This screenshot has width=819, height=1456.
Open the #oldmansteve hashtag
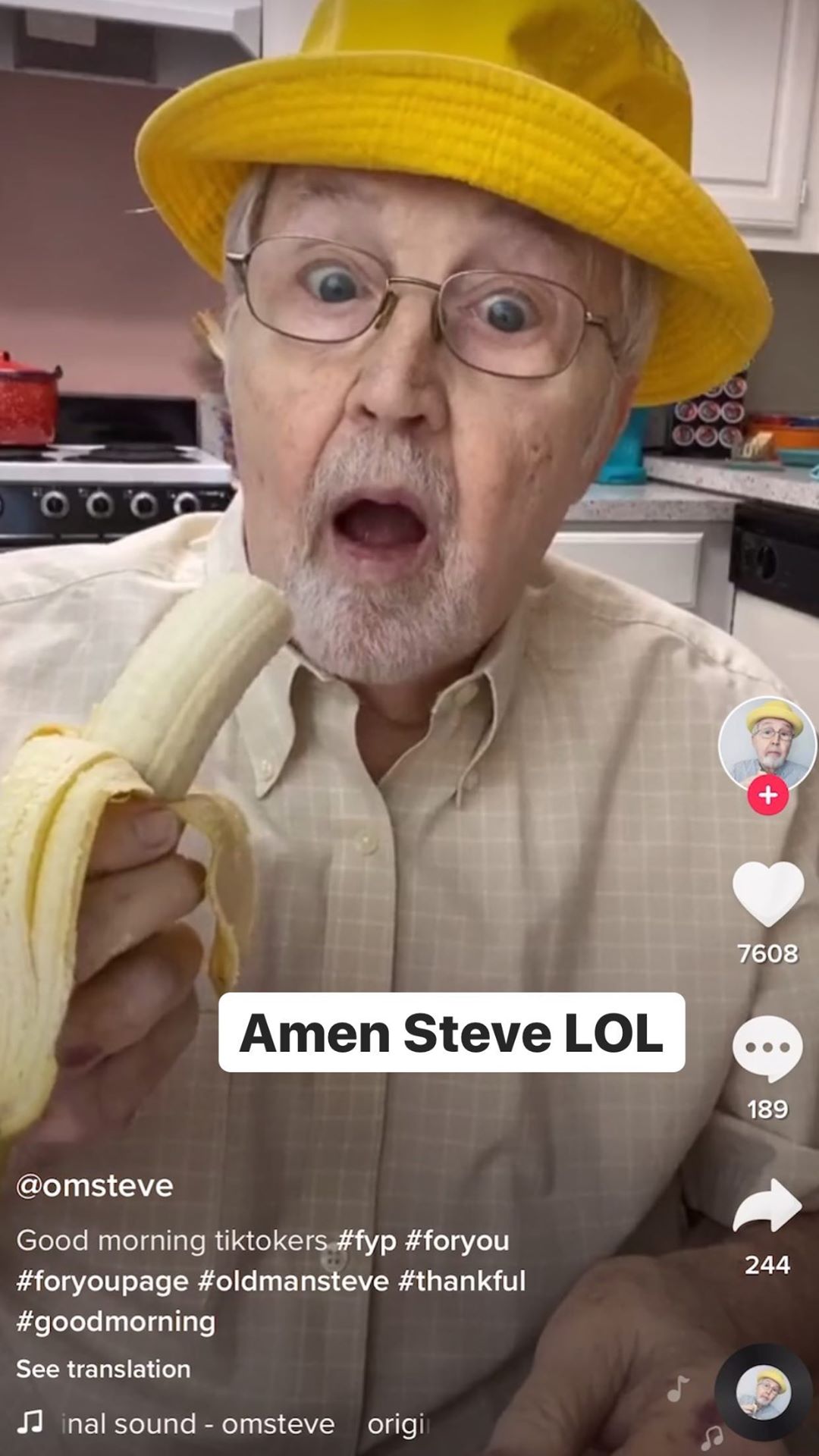click(x=293, y=1281)
